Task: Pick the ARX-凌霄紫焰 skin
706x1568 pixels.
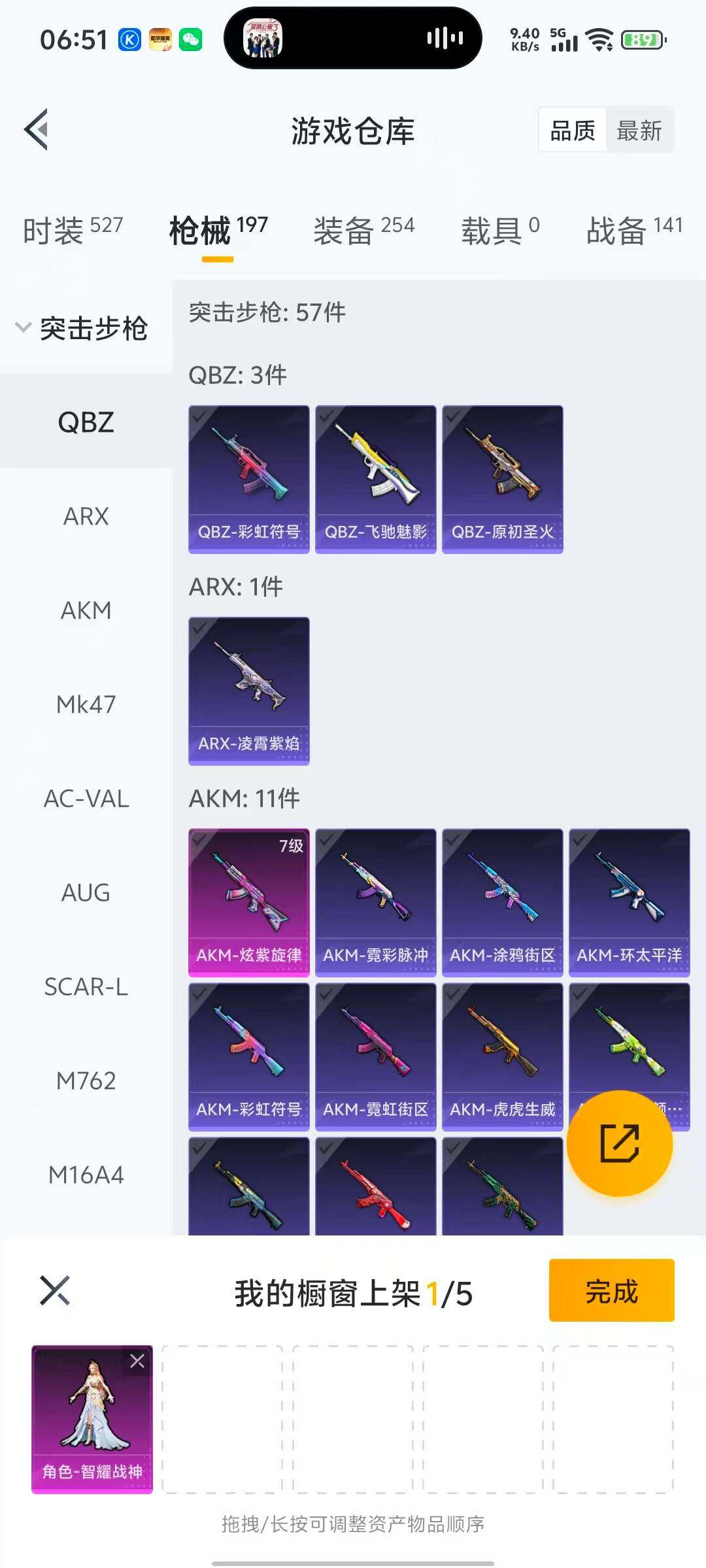Action: [248, 691]
